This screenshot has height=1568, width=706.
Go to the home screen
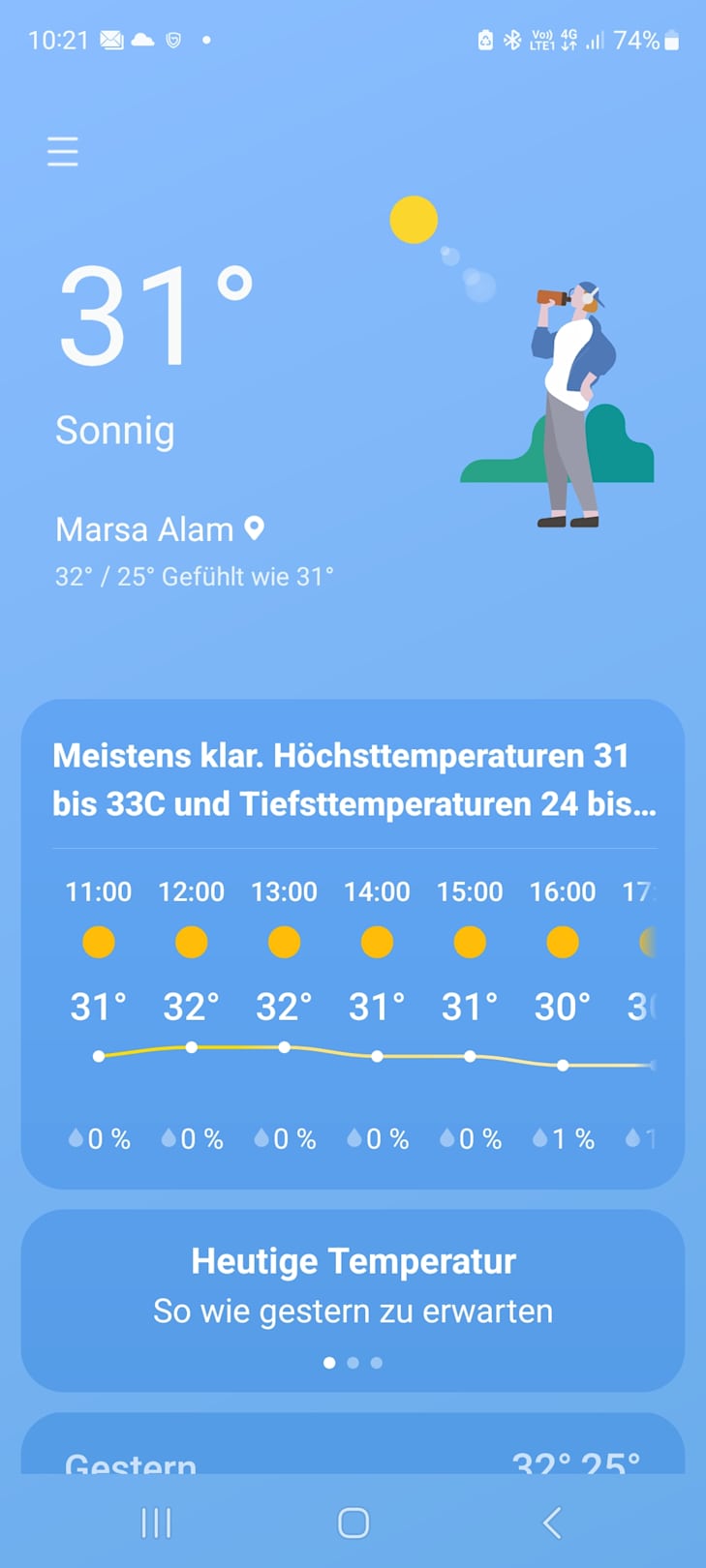[x=353, y=1523]
